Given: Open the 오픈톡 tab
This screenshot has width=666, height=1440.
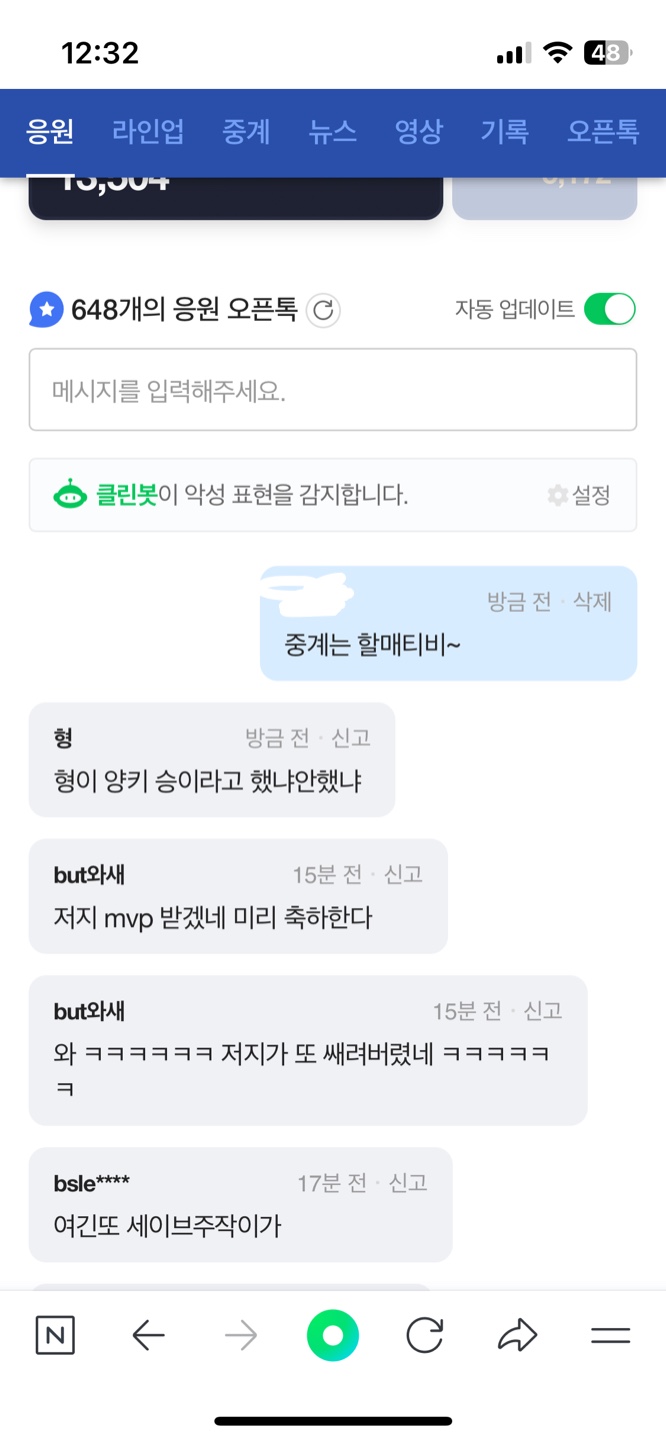Looking at the screenshot, I should point(602,132).
